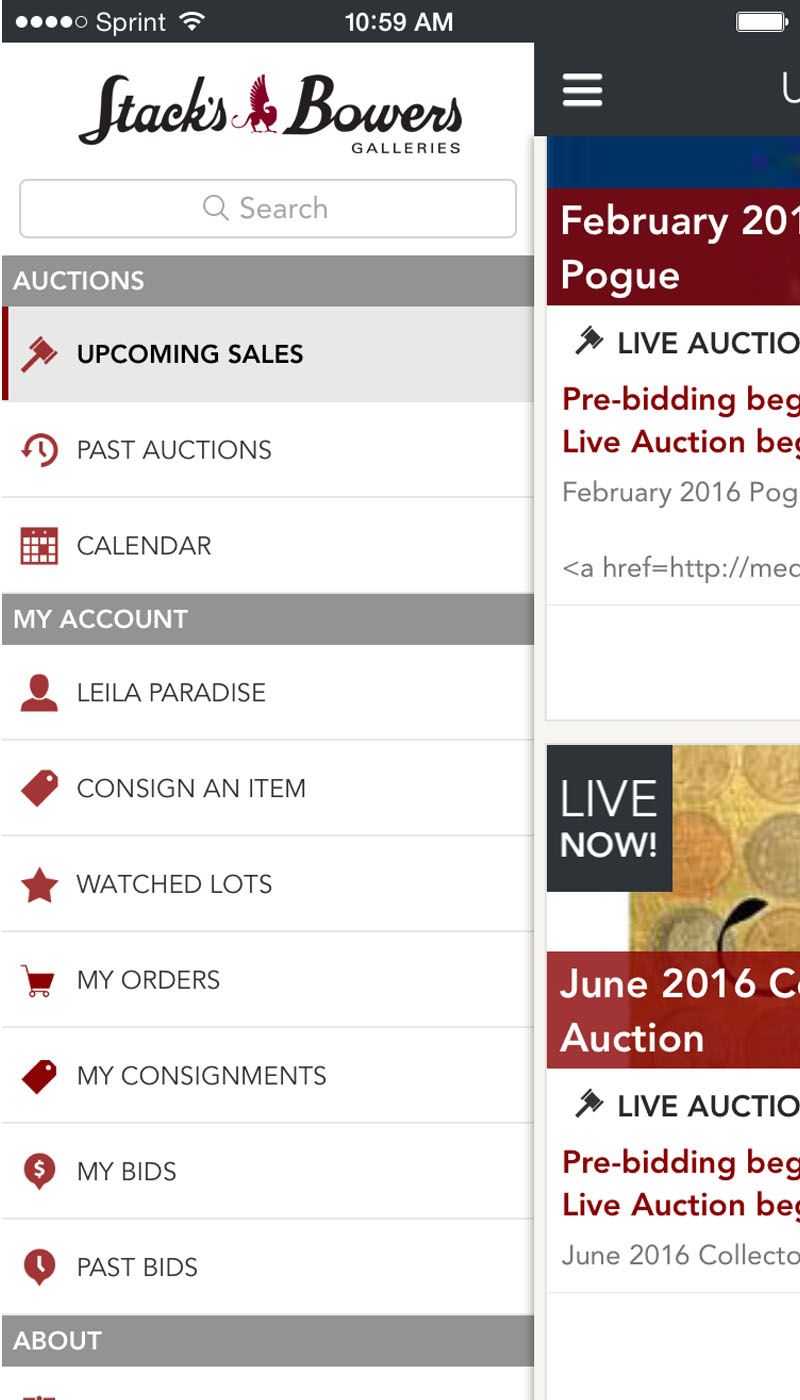
Task: Open Past Auctions
Action: [x=268, y=450]
